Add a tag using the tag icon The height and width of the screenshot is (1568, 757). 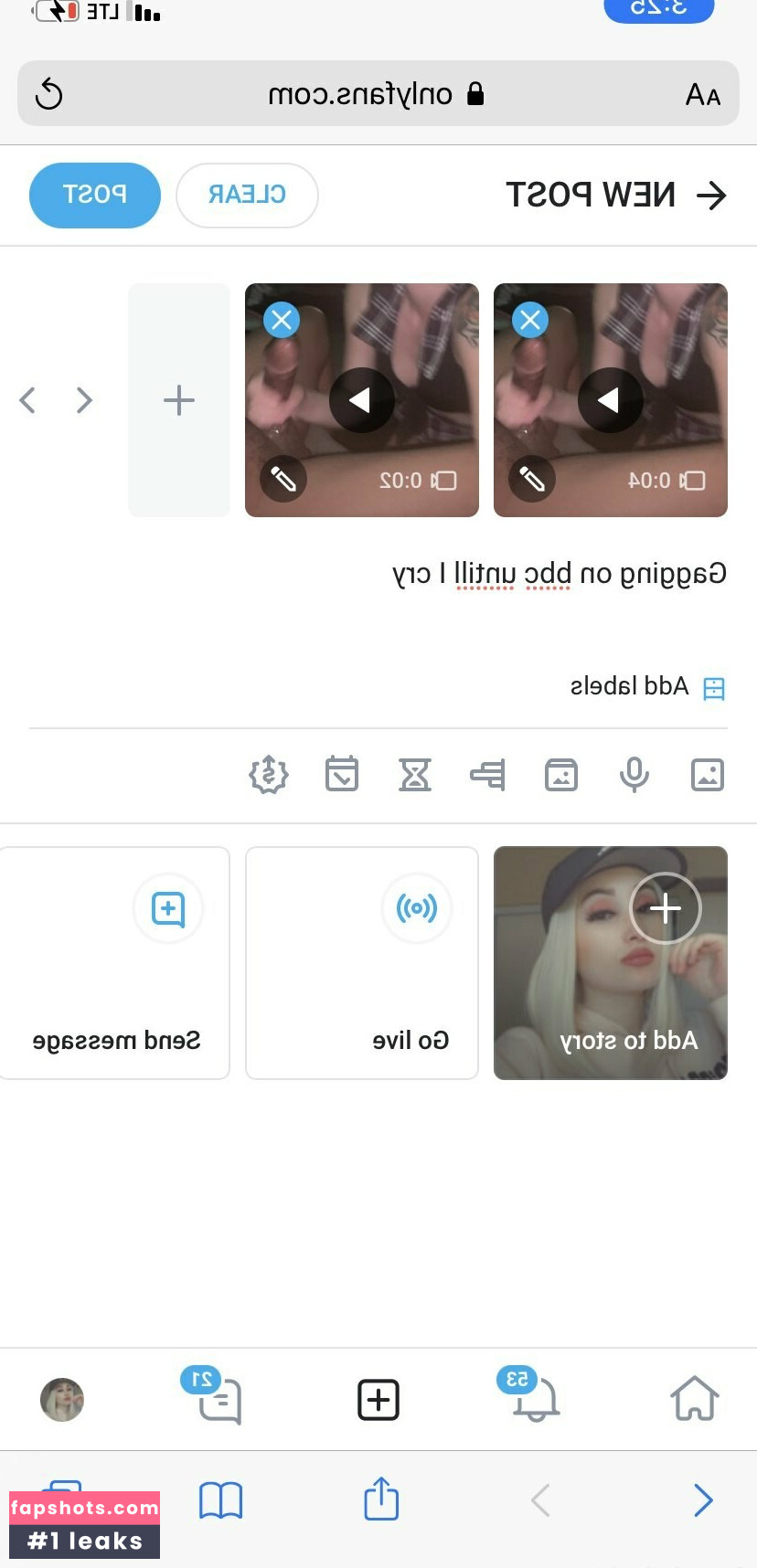[x=487, y=774]
